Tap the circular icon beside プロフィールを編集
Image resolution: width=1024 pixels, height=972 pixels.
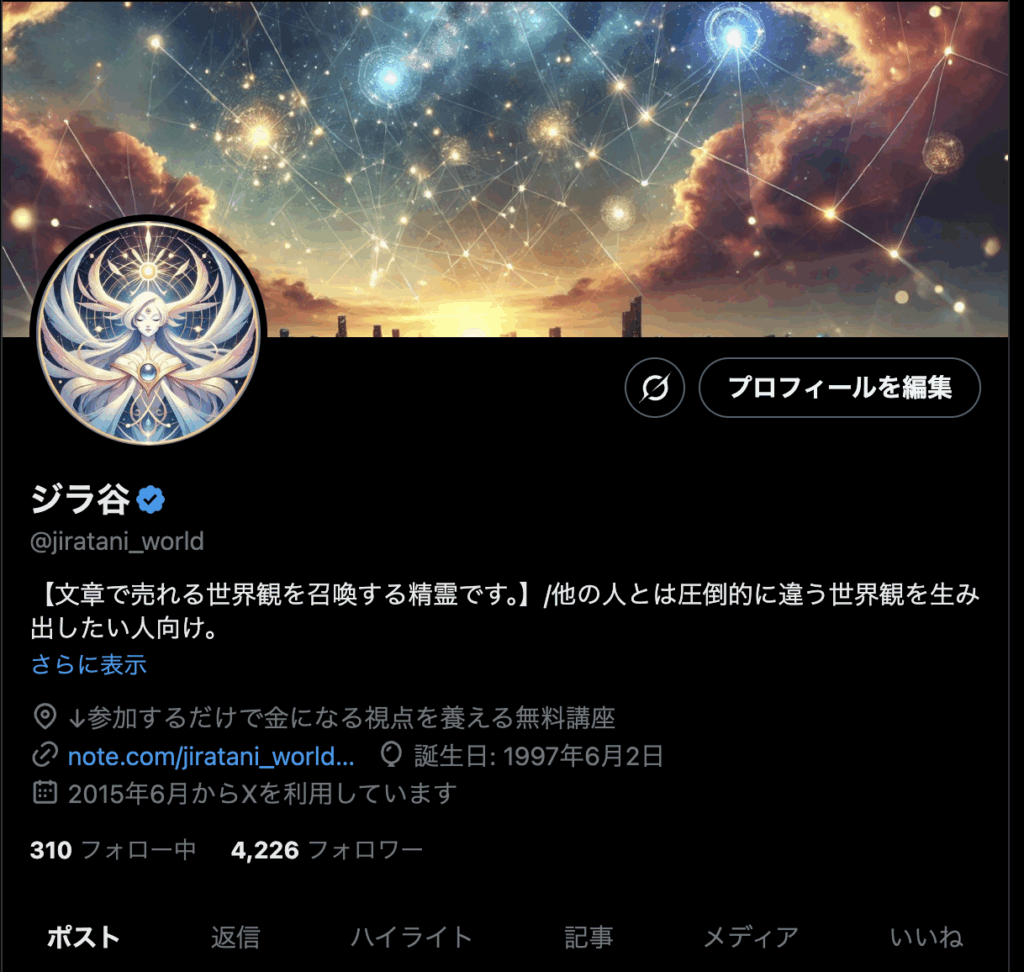click(654, 387)
